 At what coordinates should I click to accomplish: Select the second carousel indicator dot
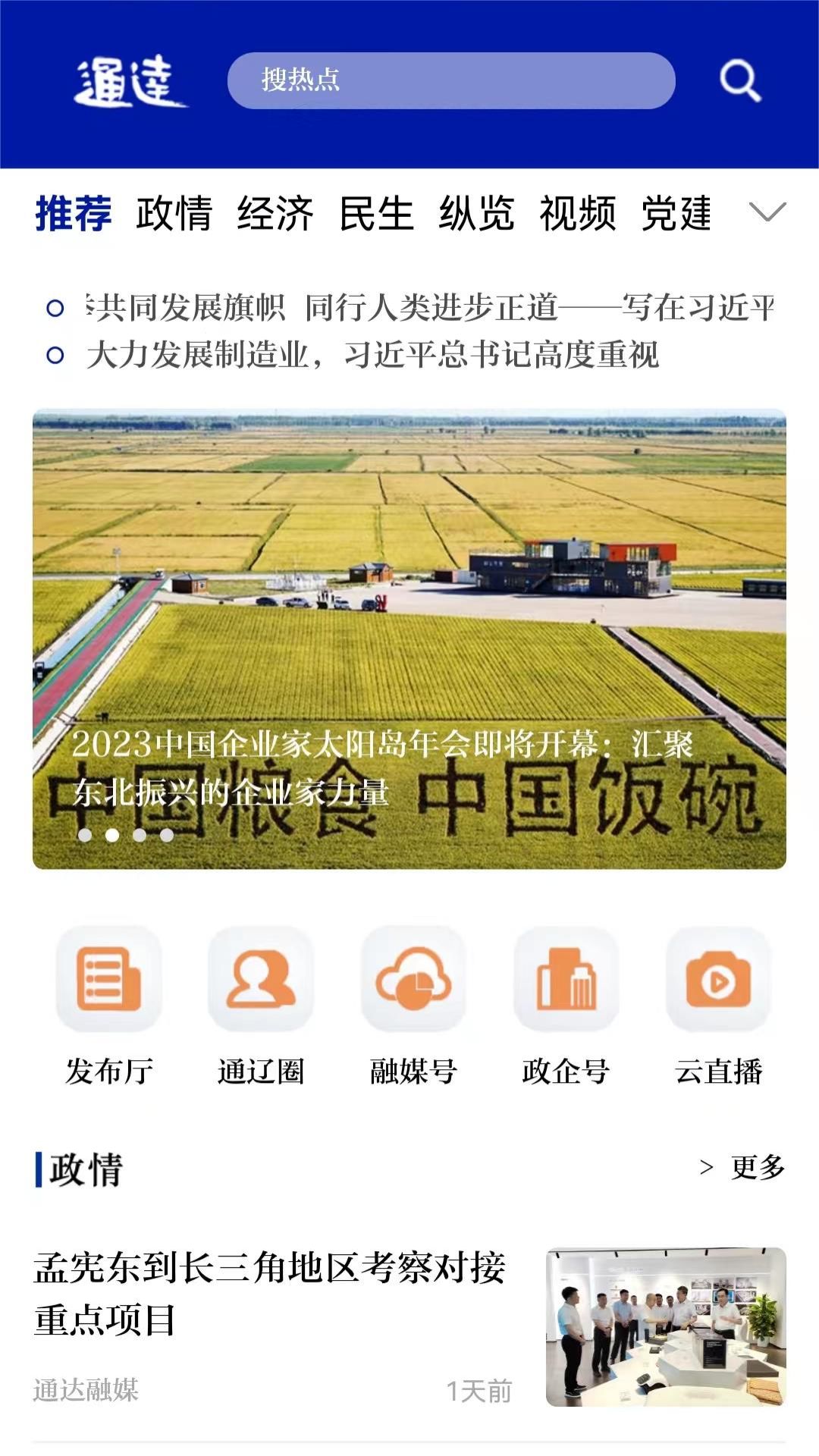(x=112, y=836)
